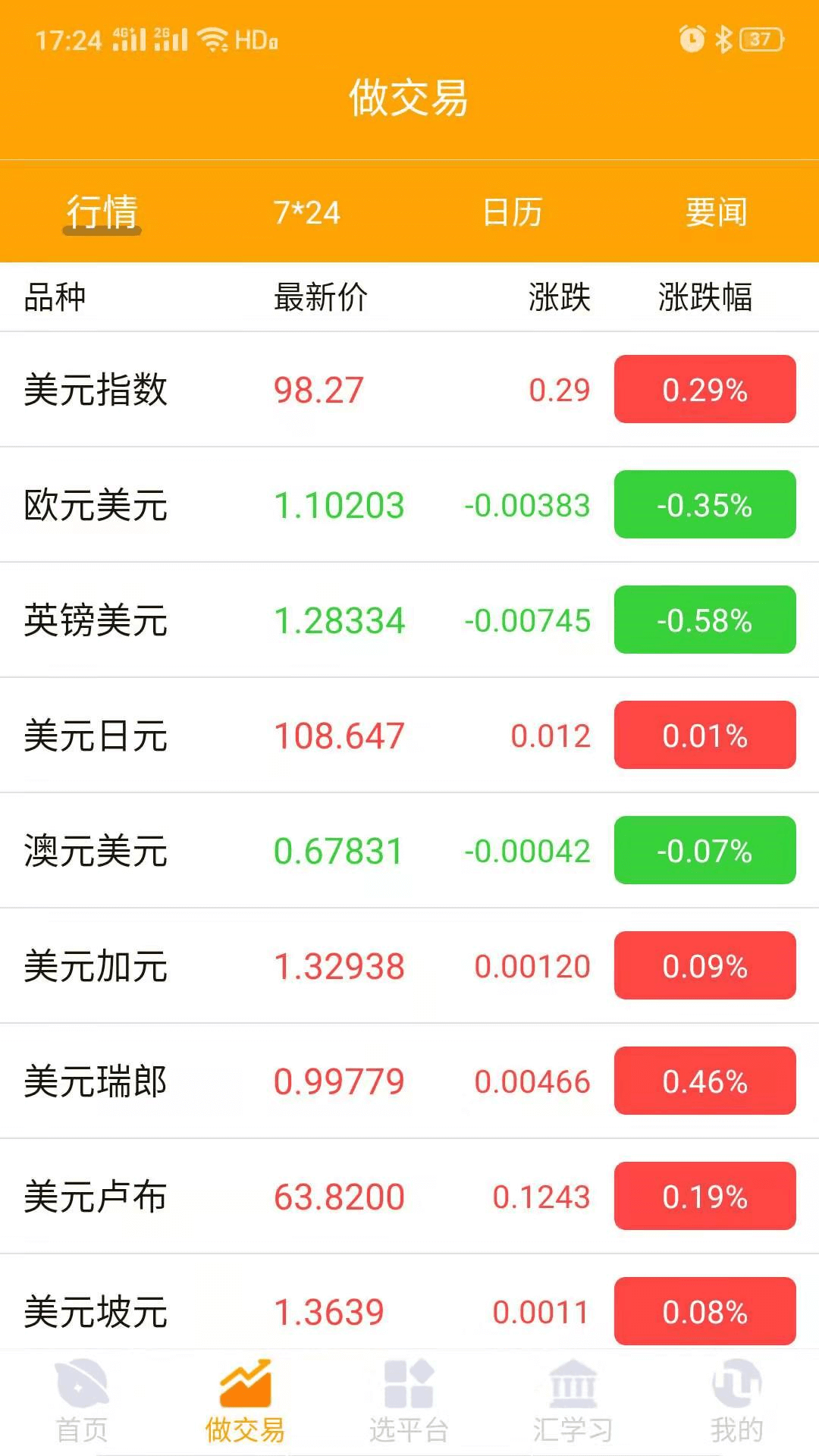Tap the 欧元美元 green -0.35% badge
This screenshot has width=819, height=1456.
tap(704, 505)
